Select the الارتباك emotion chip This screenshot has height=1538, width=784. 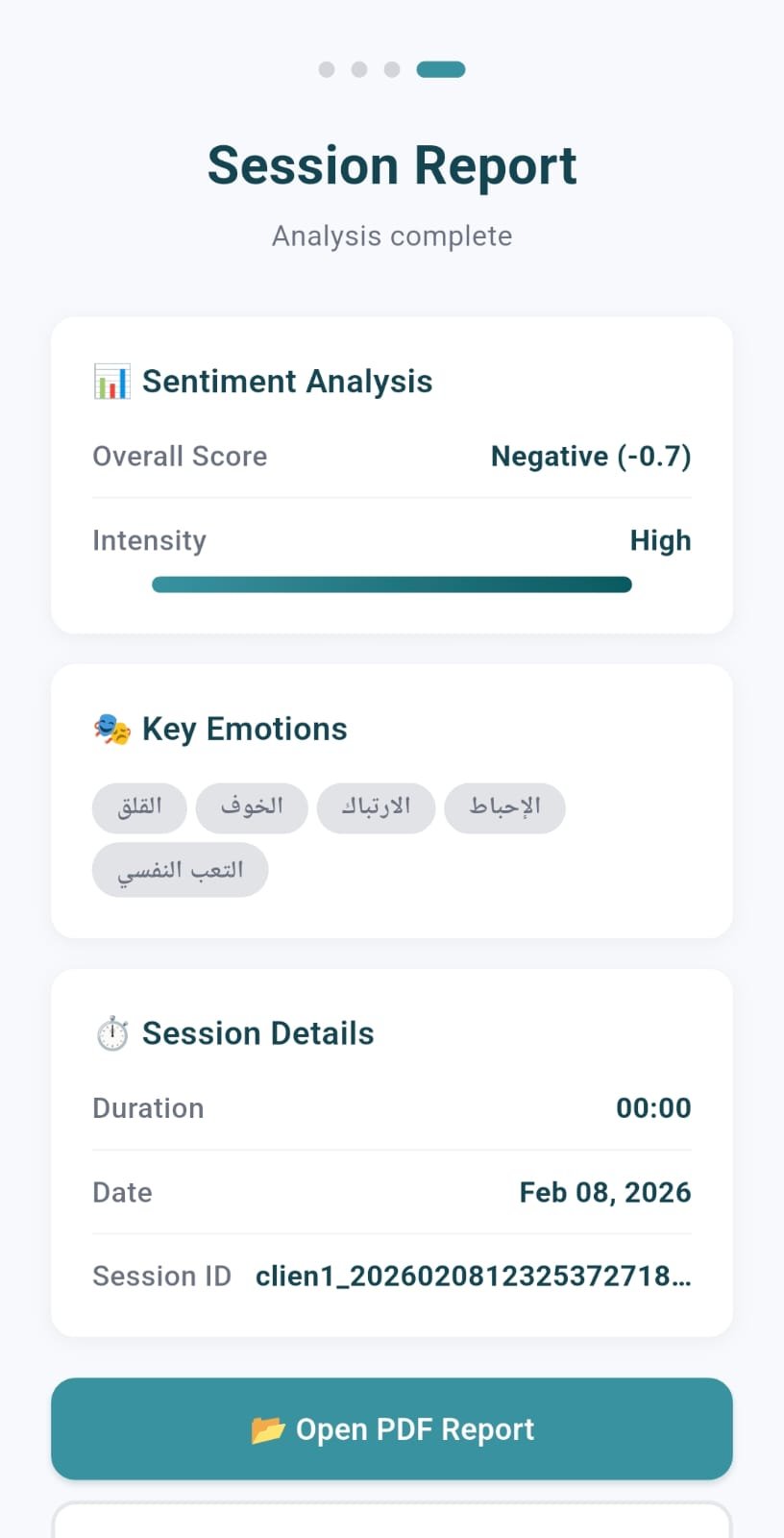pos(376,807)
